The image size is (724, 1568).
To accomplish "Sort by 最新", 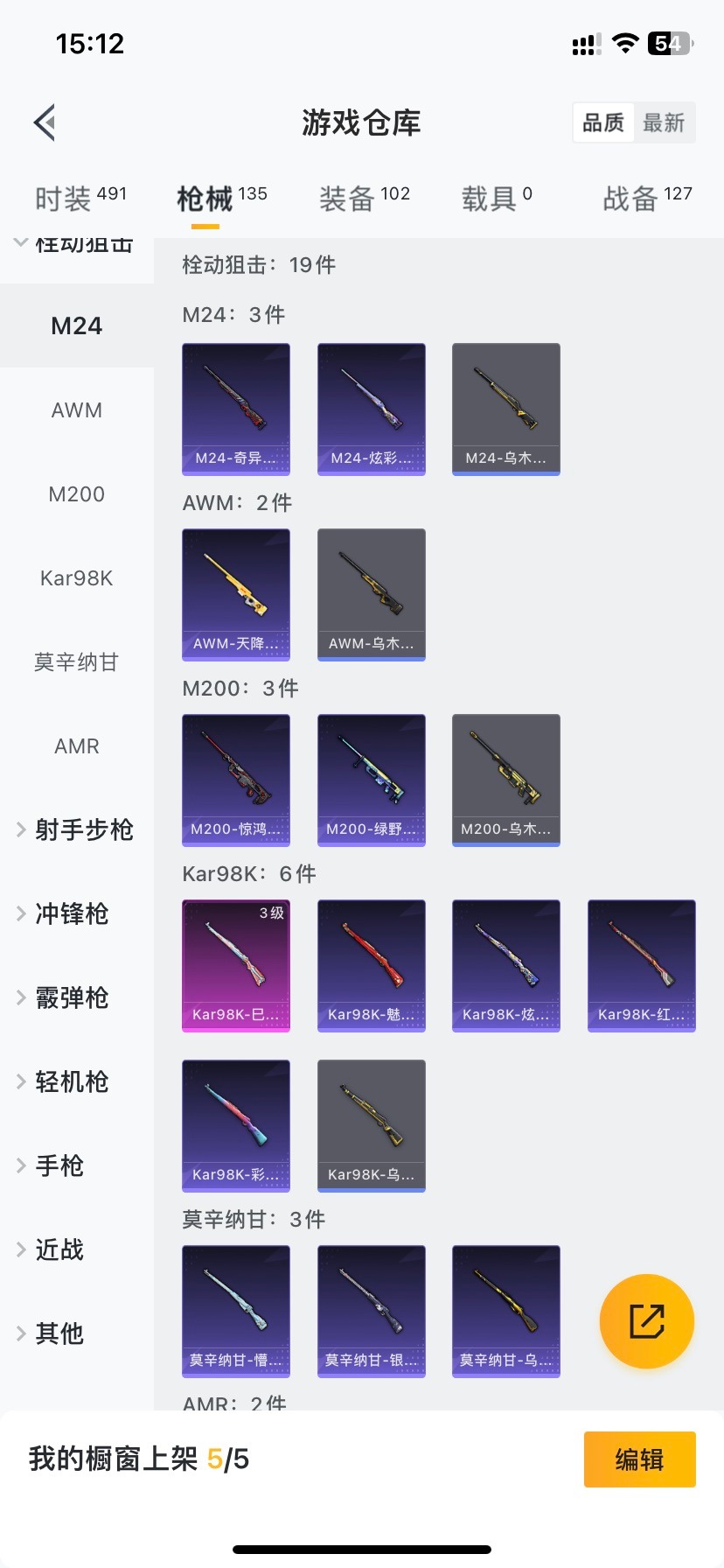I will coord(664,122).
